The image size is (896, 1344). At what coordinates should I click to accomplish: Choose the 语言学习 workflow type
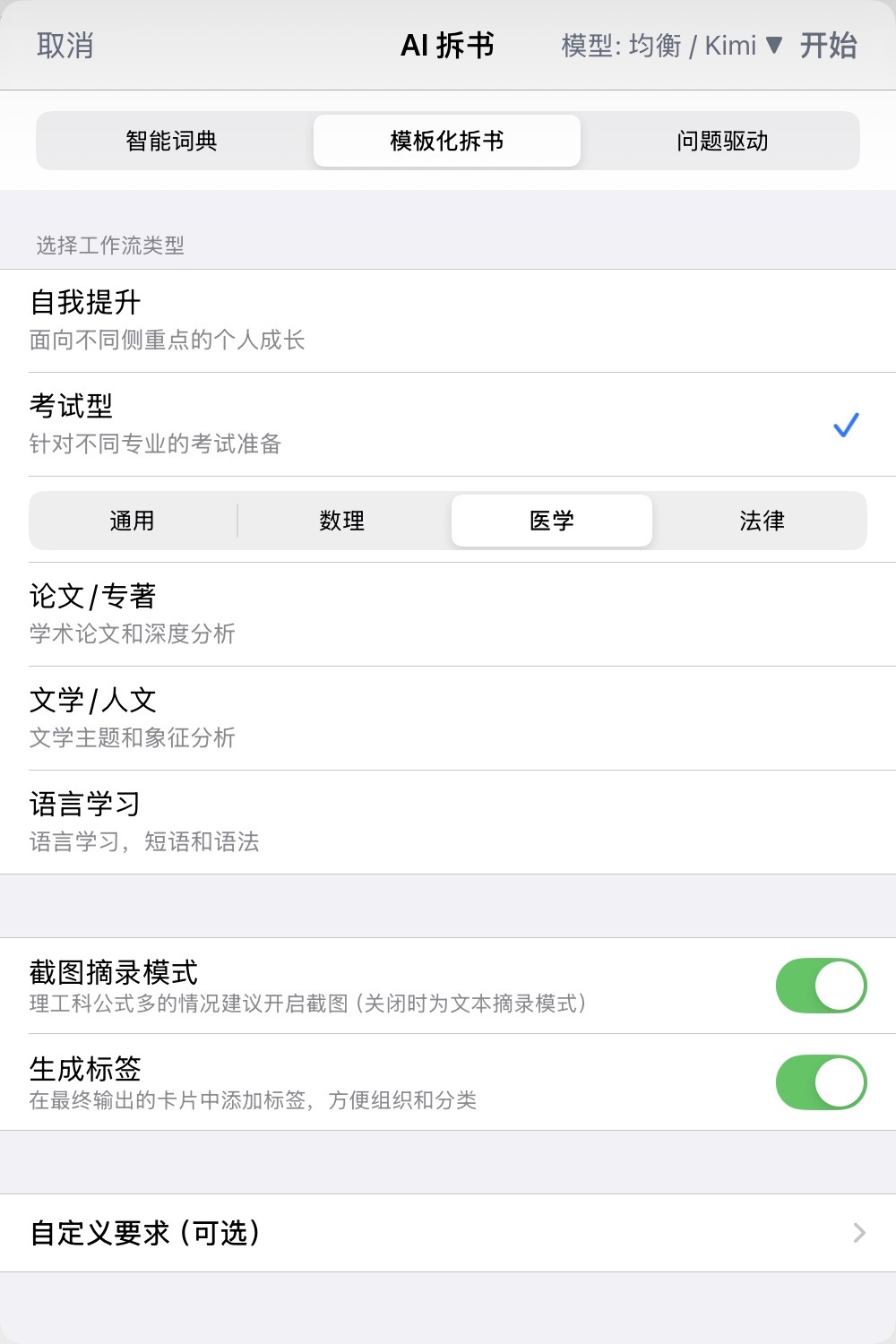(448, 823)
